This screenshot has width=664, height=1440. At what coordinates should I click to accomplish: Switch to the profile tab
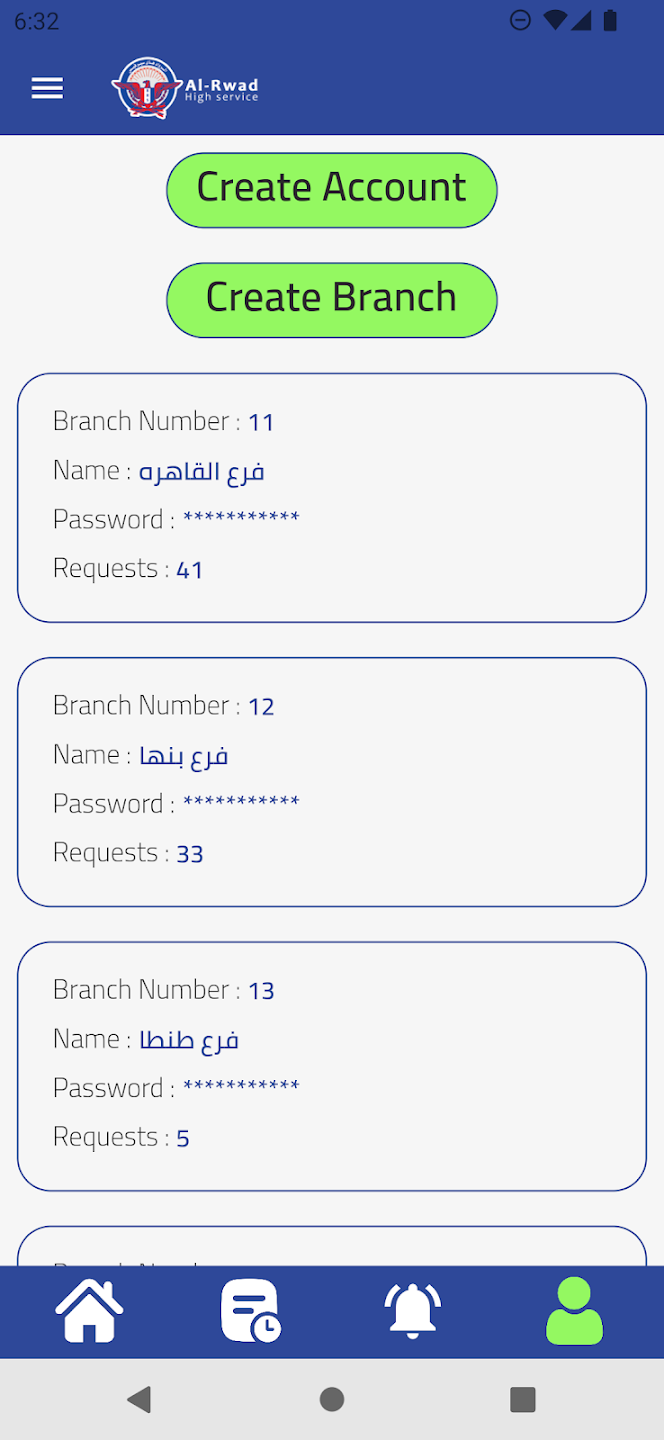(x=574, y=1311)
